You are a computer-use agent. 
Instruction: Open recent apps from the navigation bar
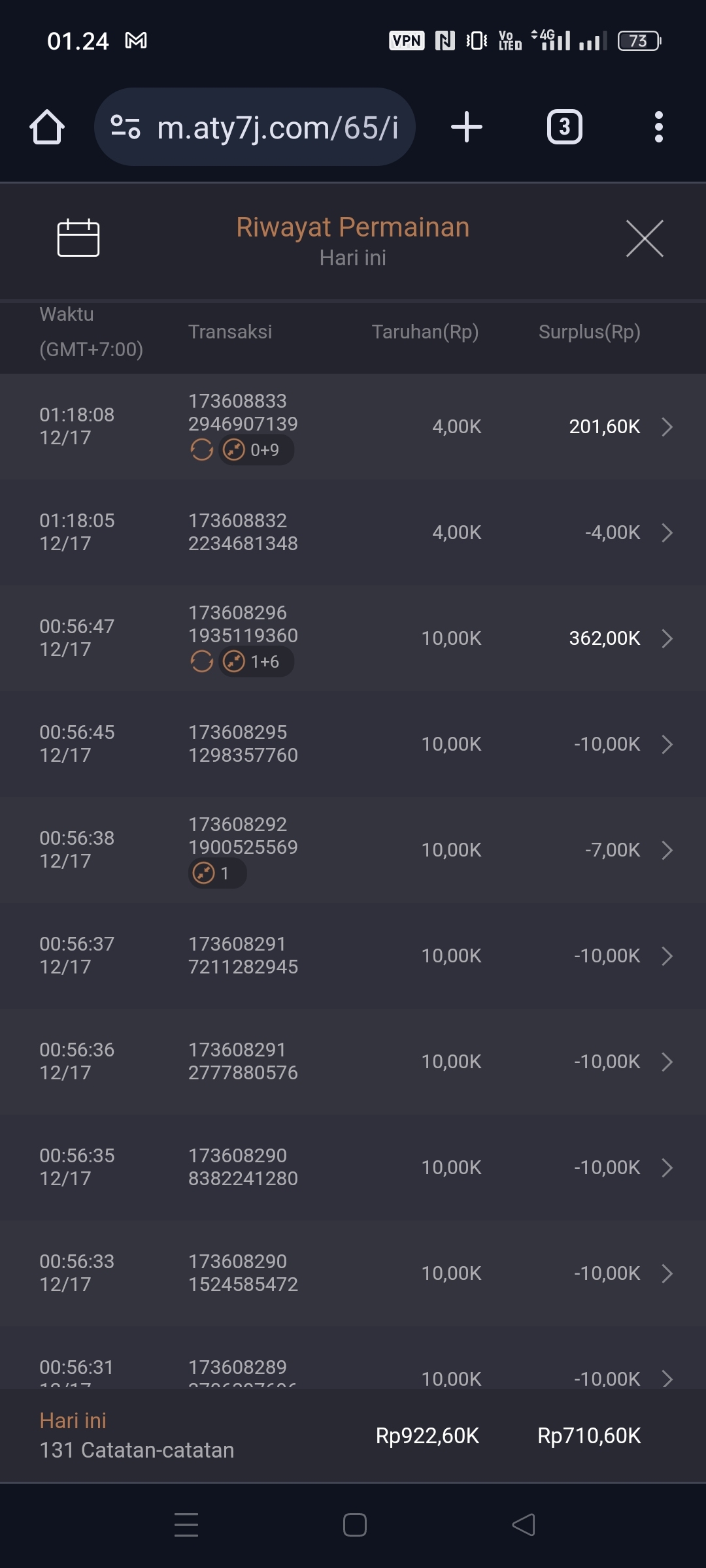(x=186, y=1525)
